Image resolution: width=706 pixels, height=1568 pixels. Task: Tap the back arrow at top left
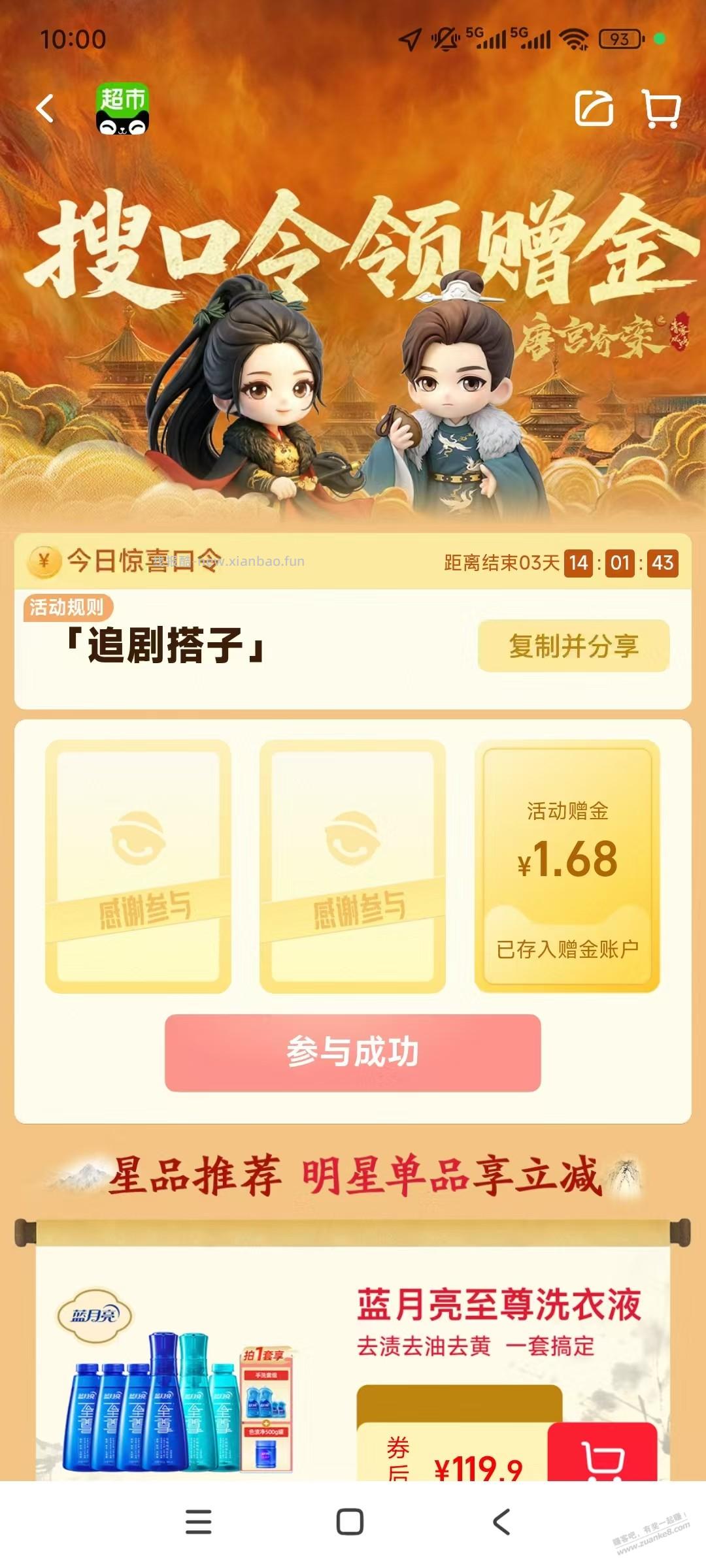click(x=44, y=108)
